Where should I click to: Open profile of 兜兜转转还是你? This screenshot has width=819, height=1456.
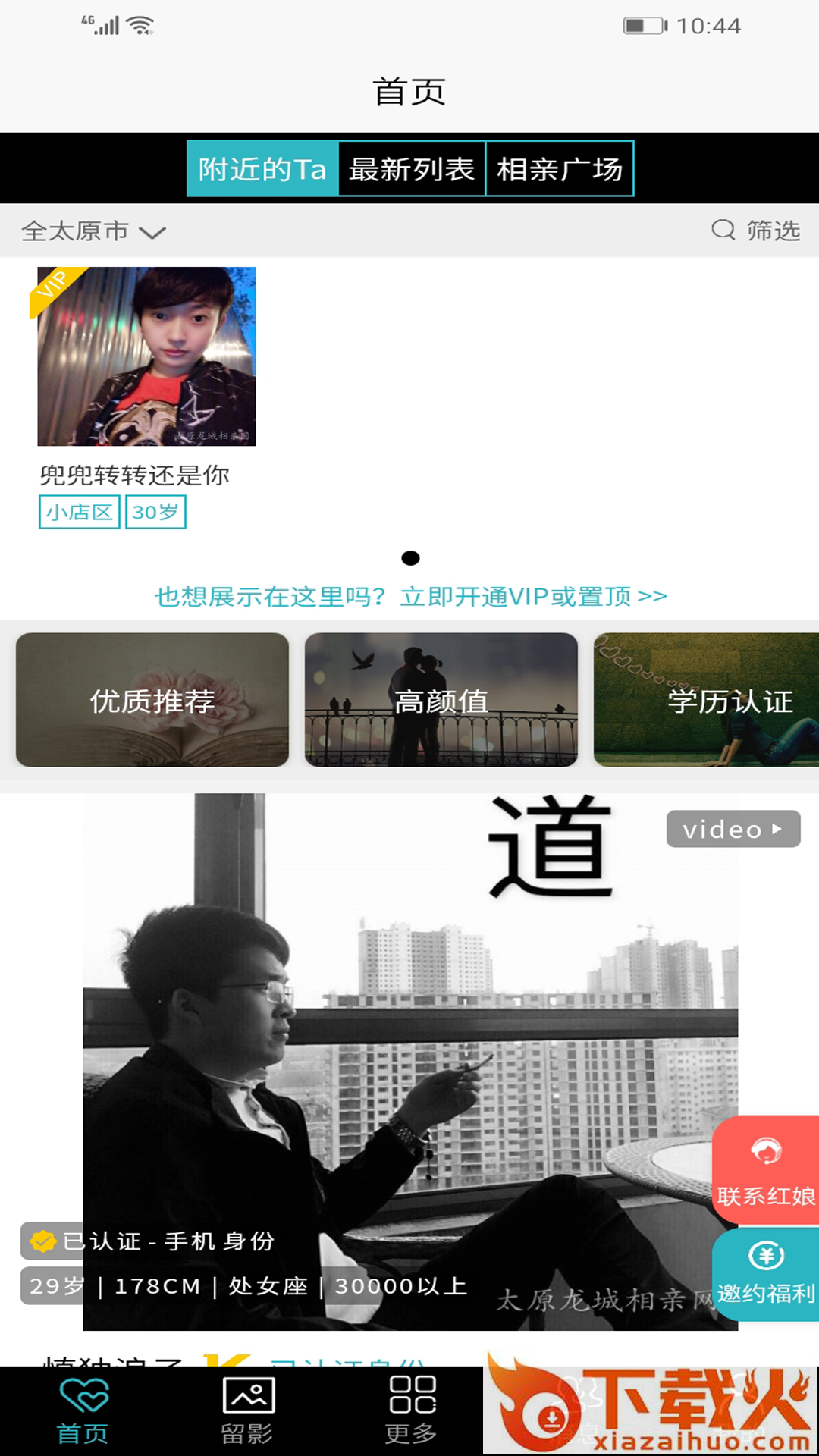pos(146,356)
